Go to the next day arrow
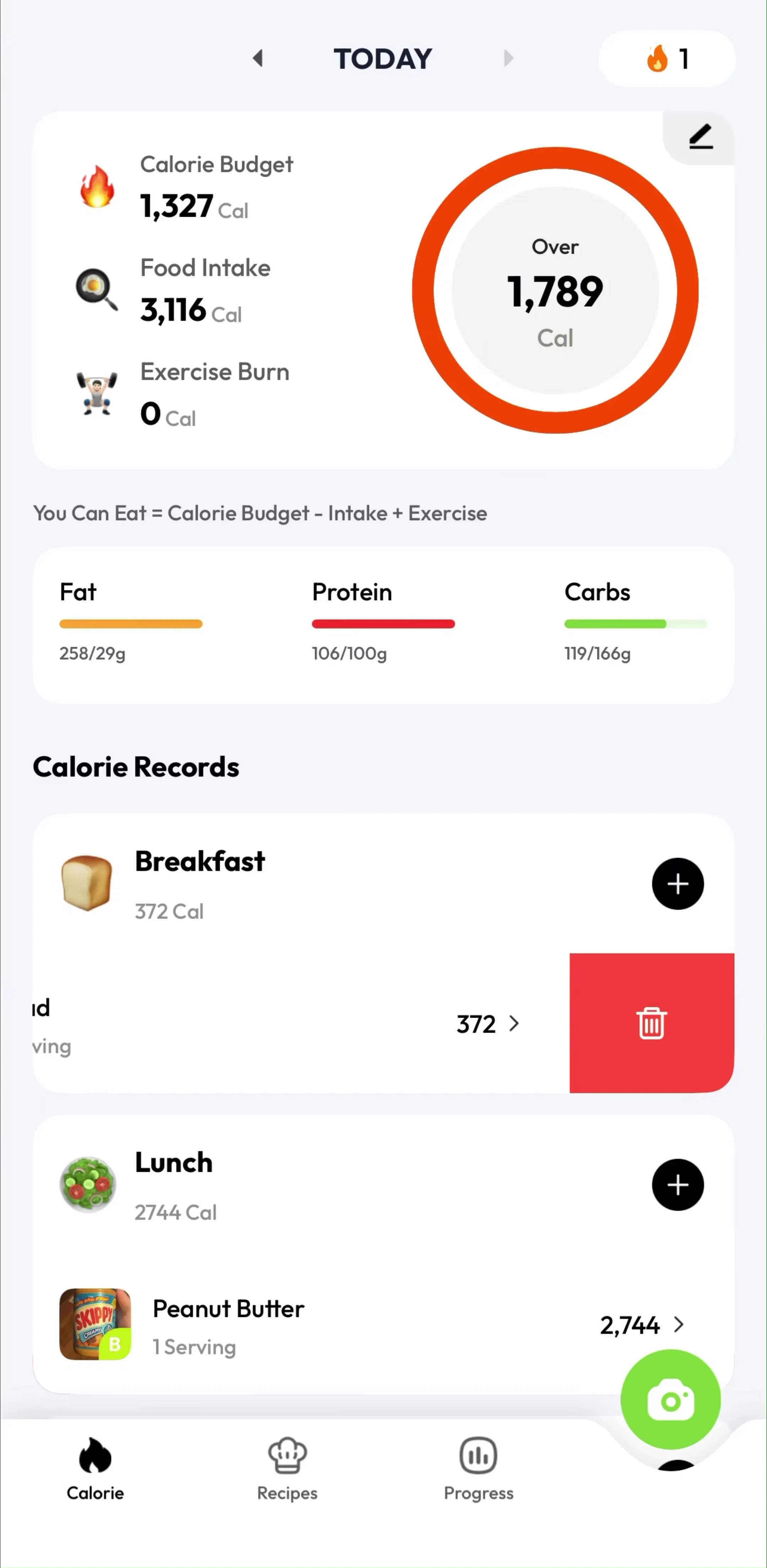This screenshot has height=1568, width=767. click(x=508, y=58)
